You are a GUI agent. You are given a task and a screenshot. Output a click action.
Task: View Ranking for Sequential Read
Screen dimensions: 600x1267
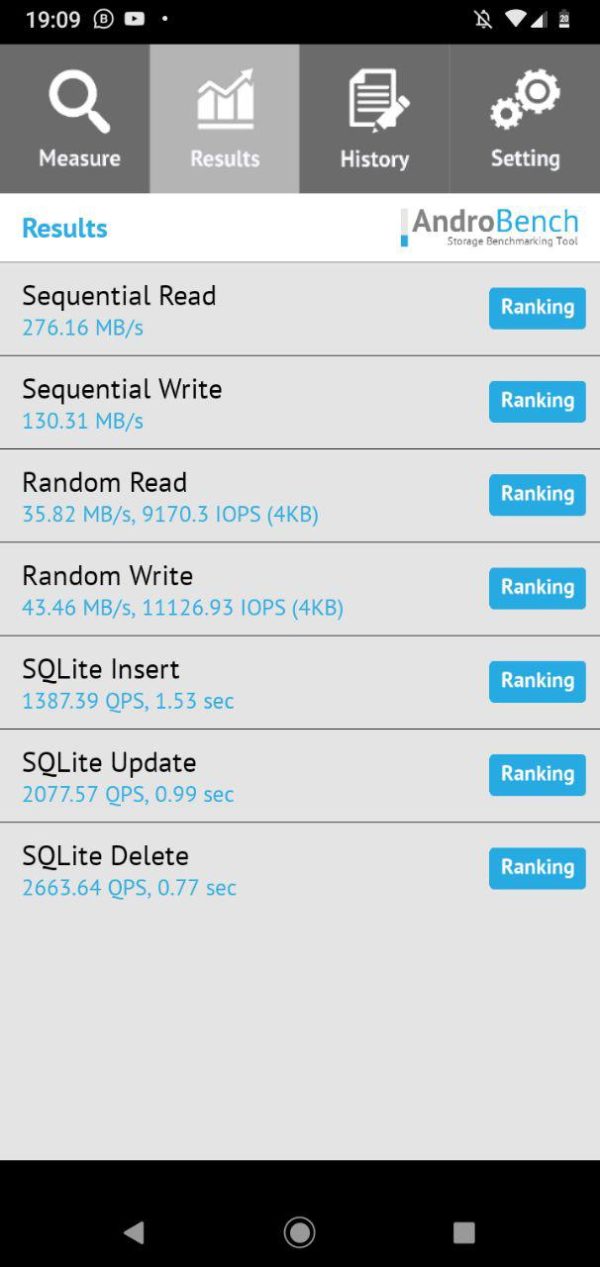[x=537, y=308]
